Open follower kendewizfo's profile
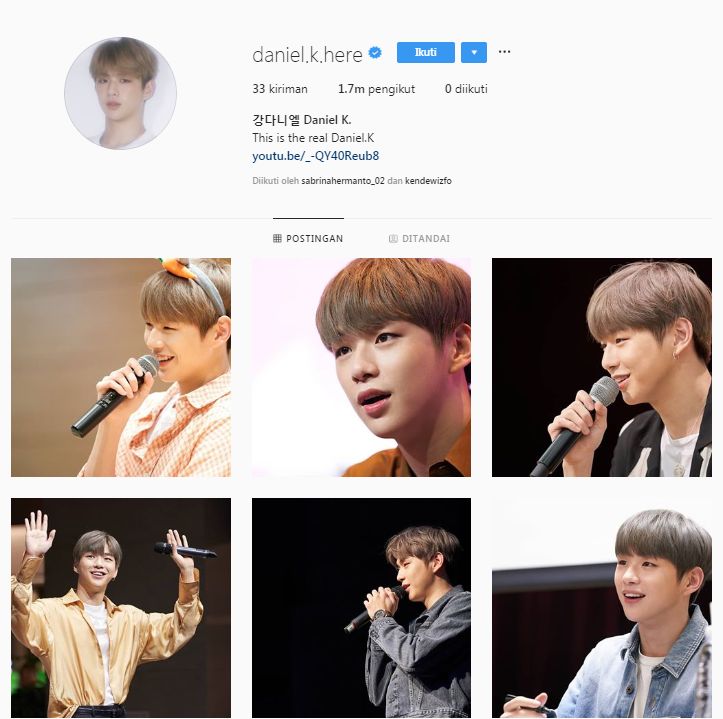The width and height of the screenshot is (723, 719). point(428,181)
